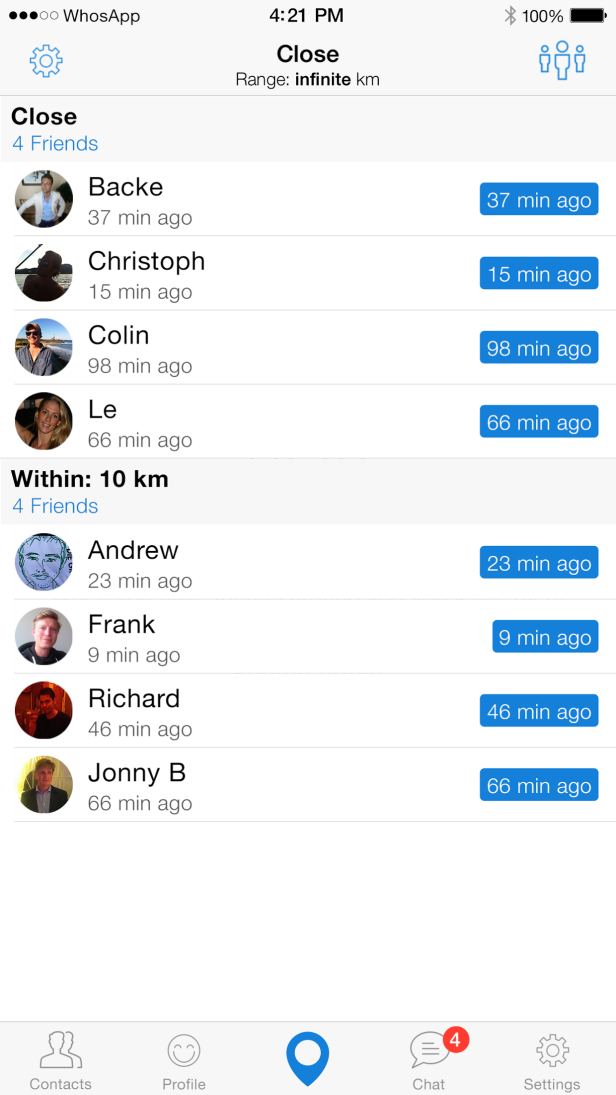616x1095 pixels.
Task: Switch to the Contacts tab
Action: (60, 1062)
